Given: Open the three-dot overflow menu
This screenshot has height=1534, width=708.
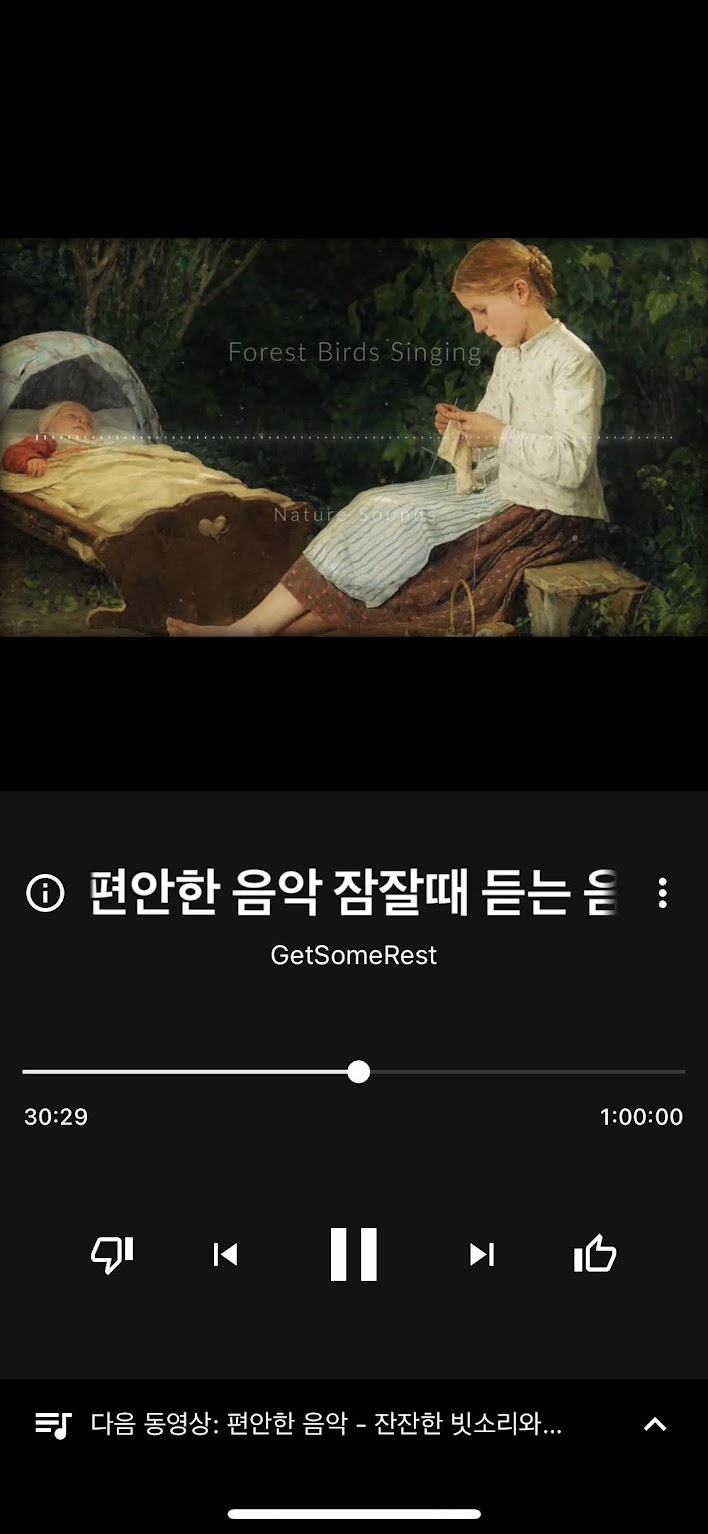Looking at the screenshot, I should pos(662,893).
